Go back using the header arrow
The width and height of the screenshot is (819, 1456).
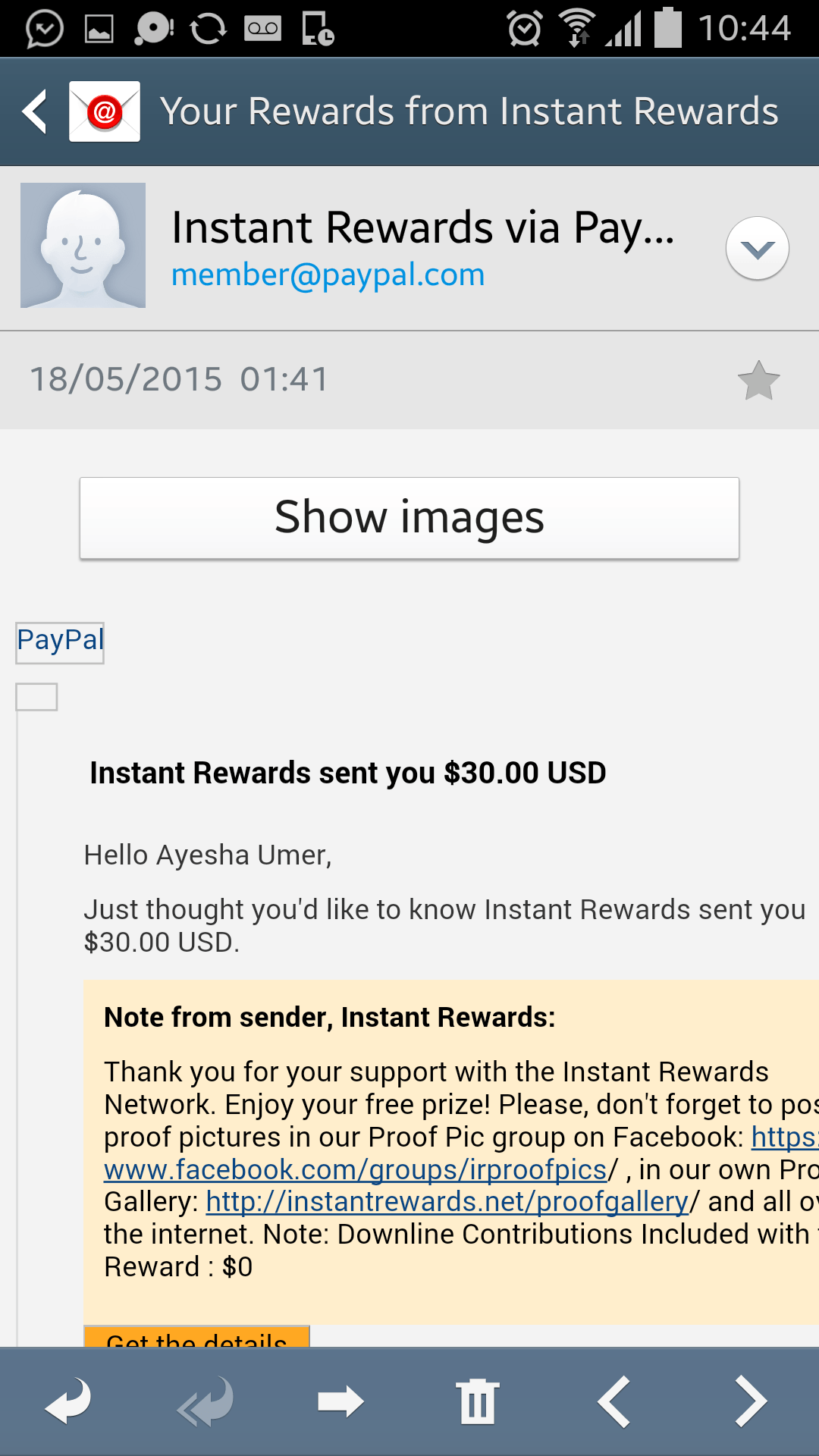coord(35,111)
